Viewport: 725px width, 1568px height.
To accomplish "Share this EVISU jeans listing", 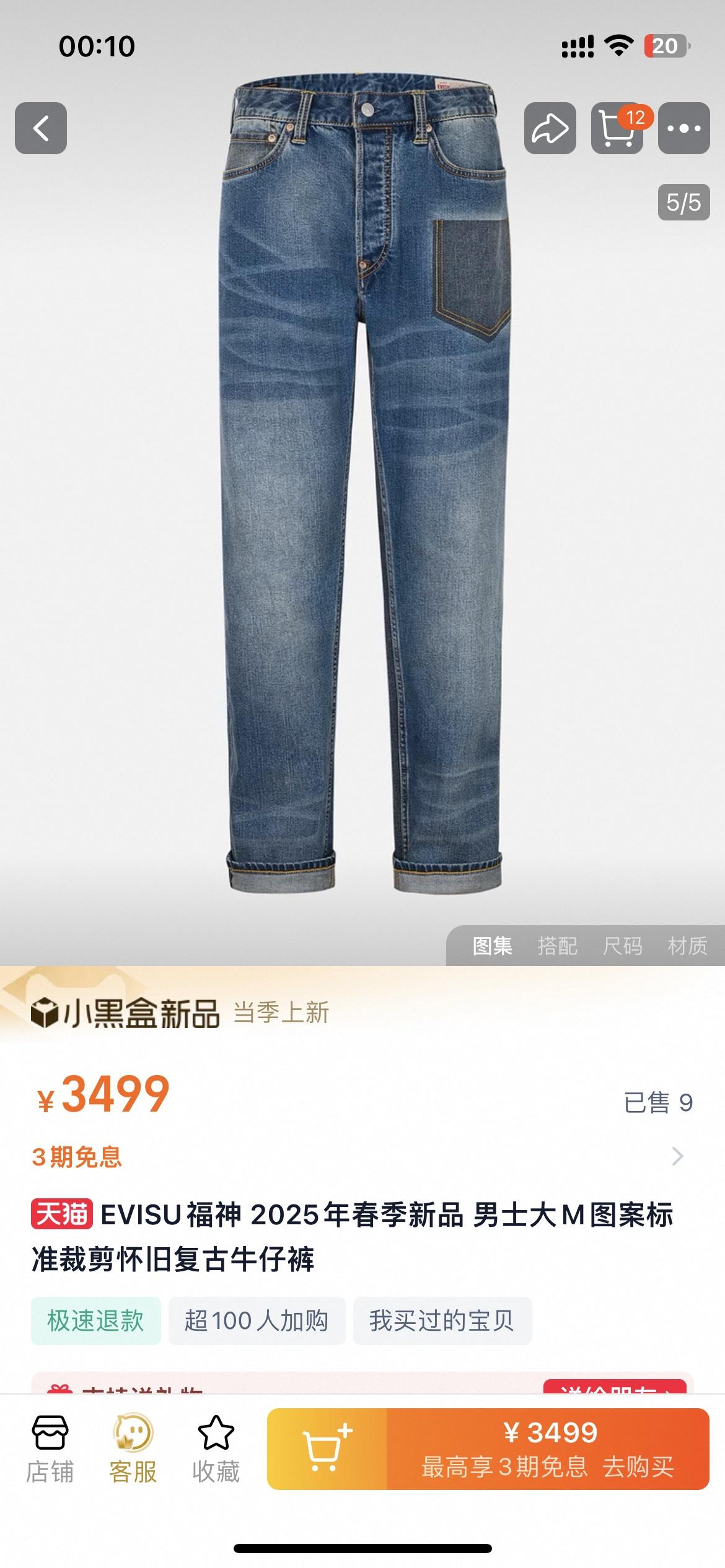I will click(x=550, y=128).
